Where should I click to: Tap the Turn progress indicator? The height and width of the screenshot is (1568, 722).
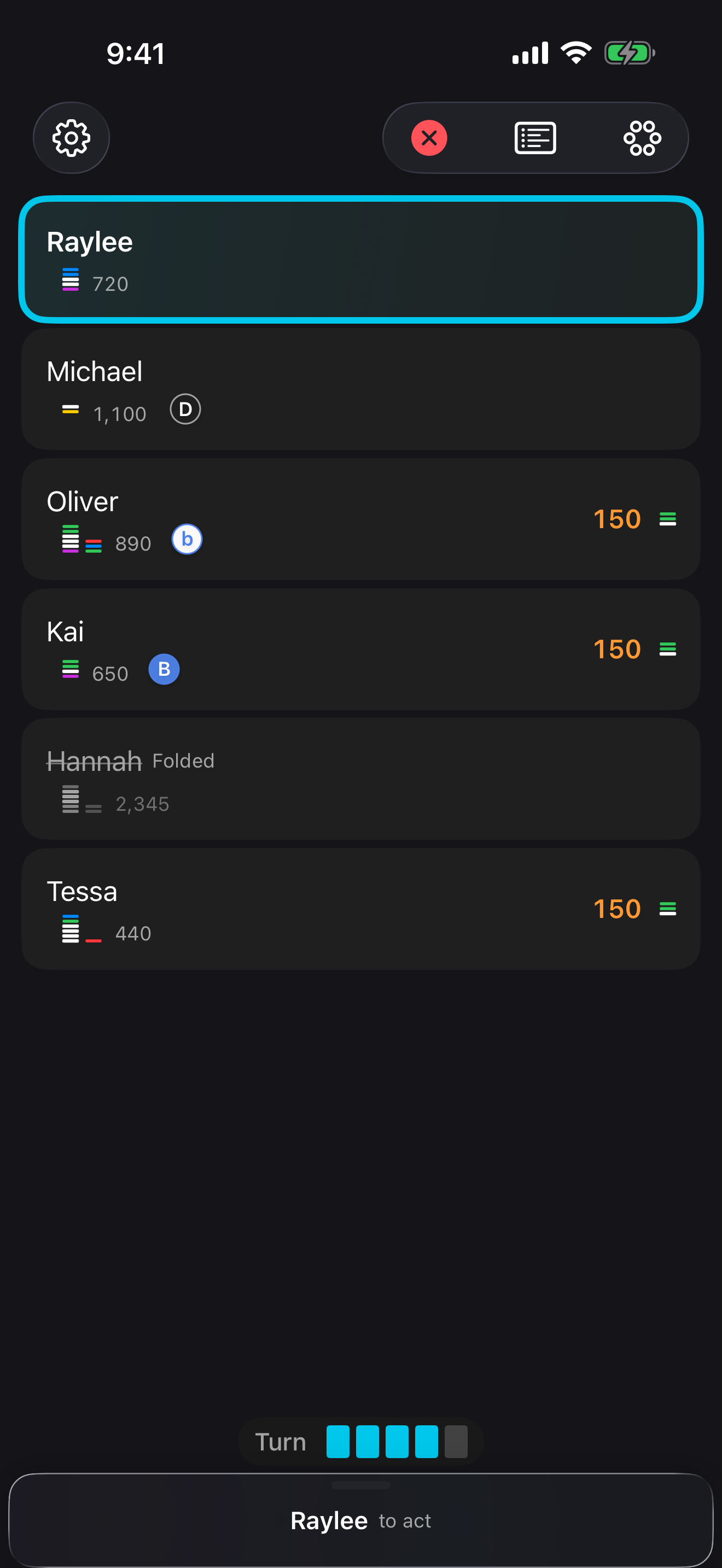(x=361, y=1441)
